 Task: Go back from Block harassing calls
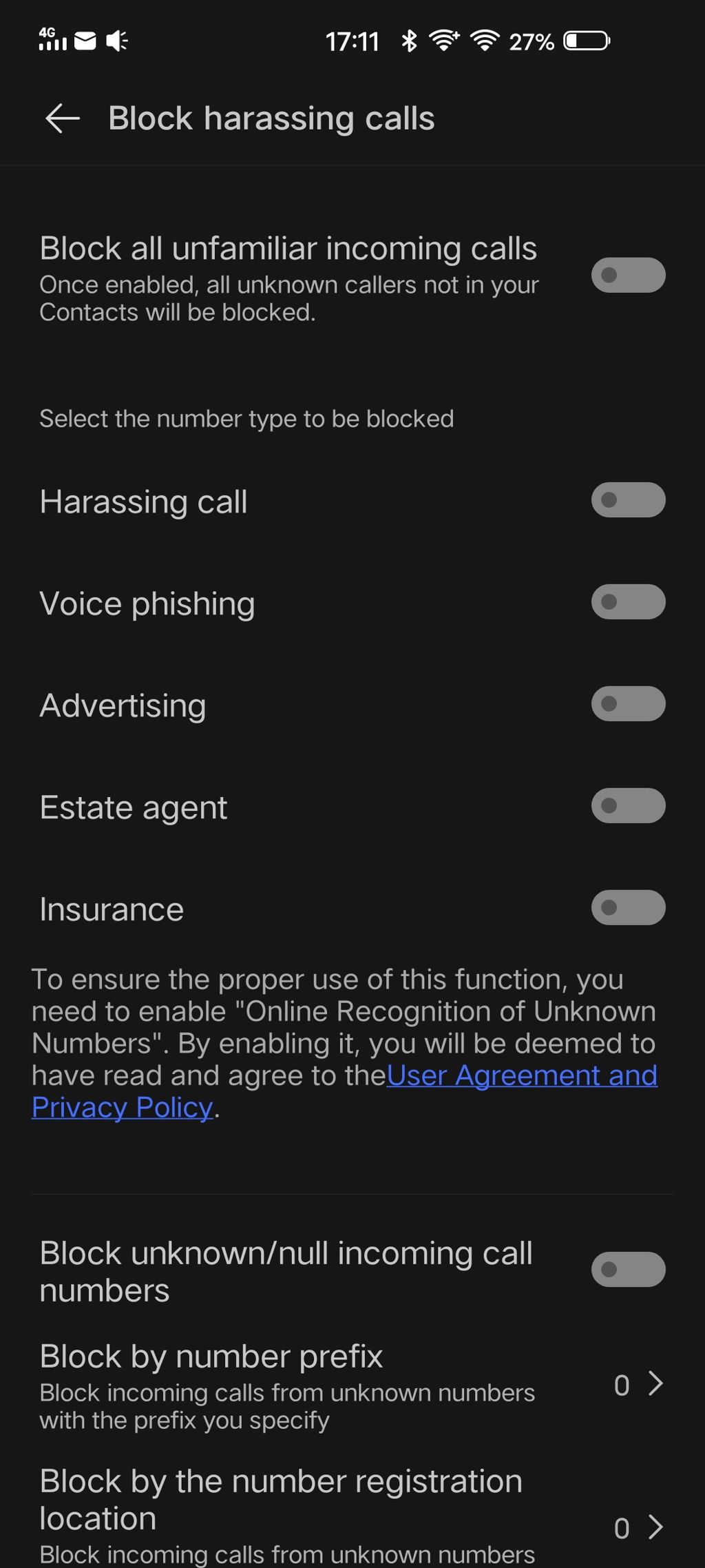point(63,118)
